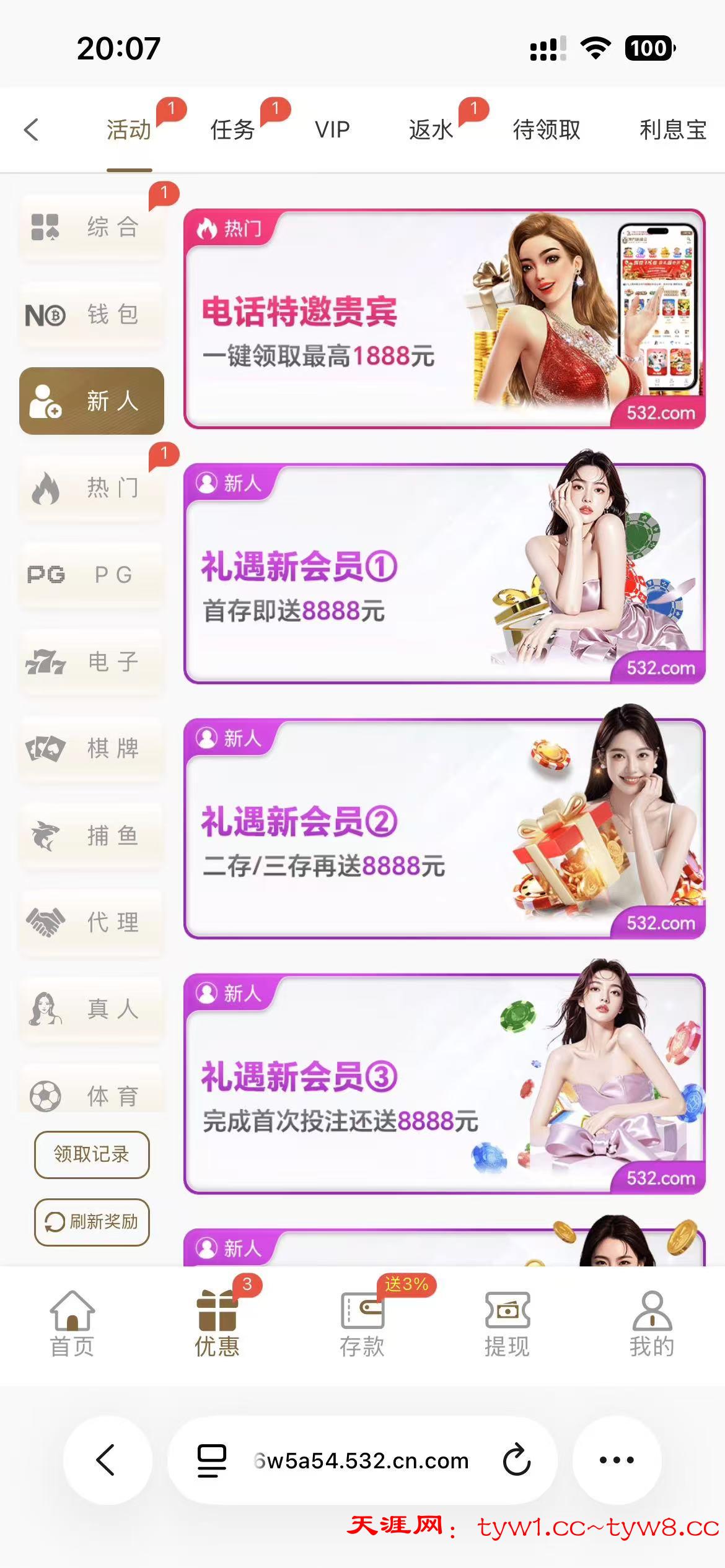725x1568 pixels.
Task: Select the 钱包 category
Action: click(92, 315)
